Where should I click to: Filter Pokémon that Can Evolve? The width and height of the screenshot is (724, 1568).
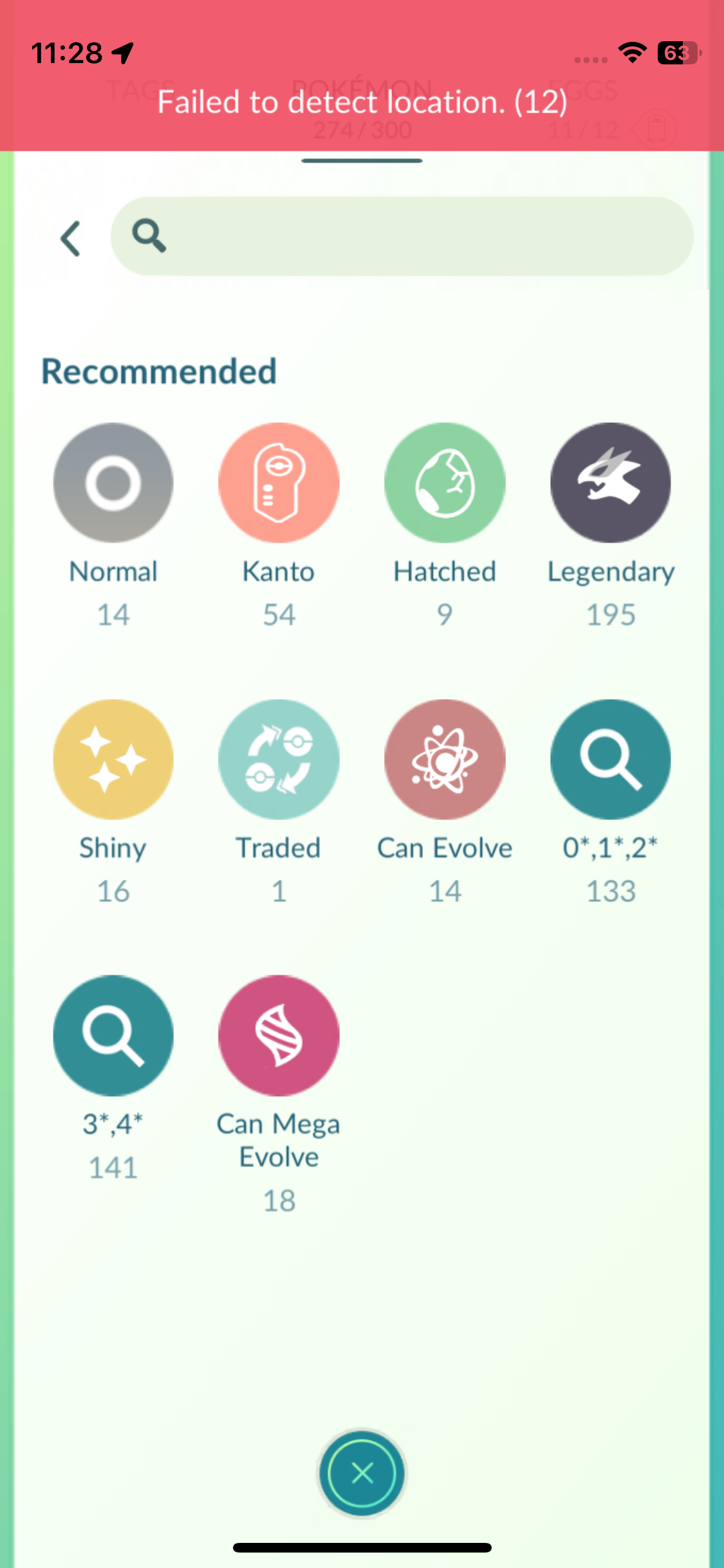445,760
